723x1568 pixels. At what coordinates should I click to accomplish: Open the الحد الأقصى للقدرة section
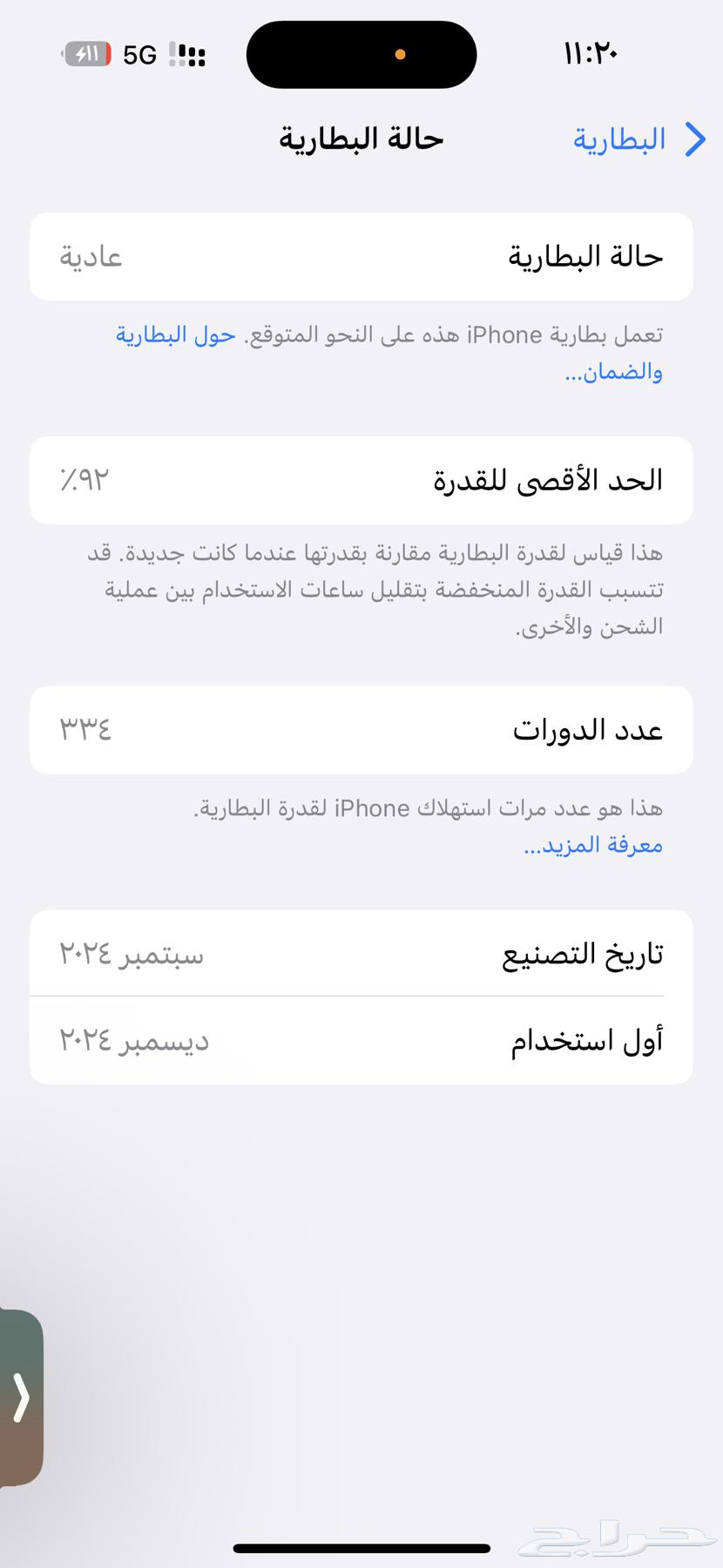click(x=361, y=480)
